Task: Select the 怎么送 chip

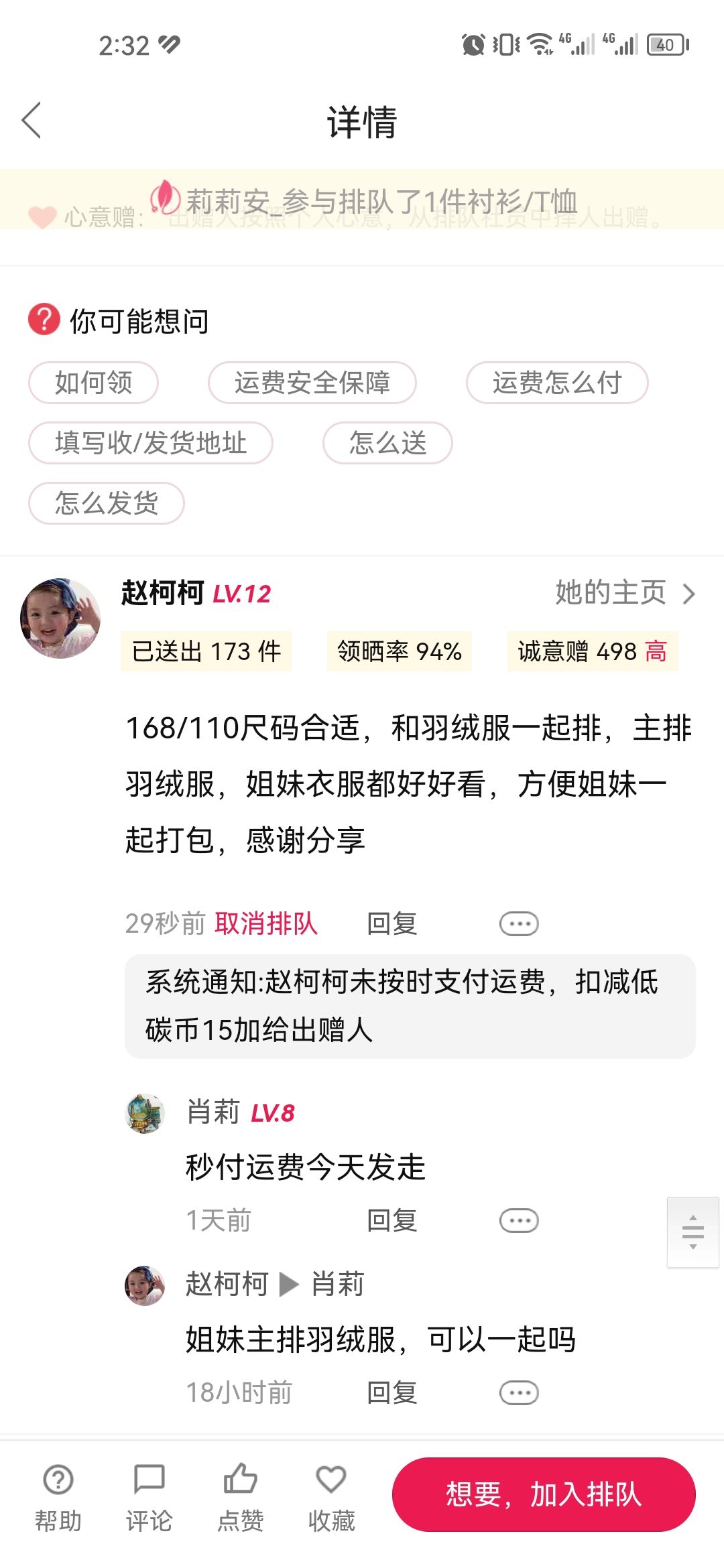Action: pyautogui.click(x=387, y=443)
